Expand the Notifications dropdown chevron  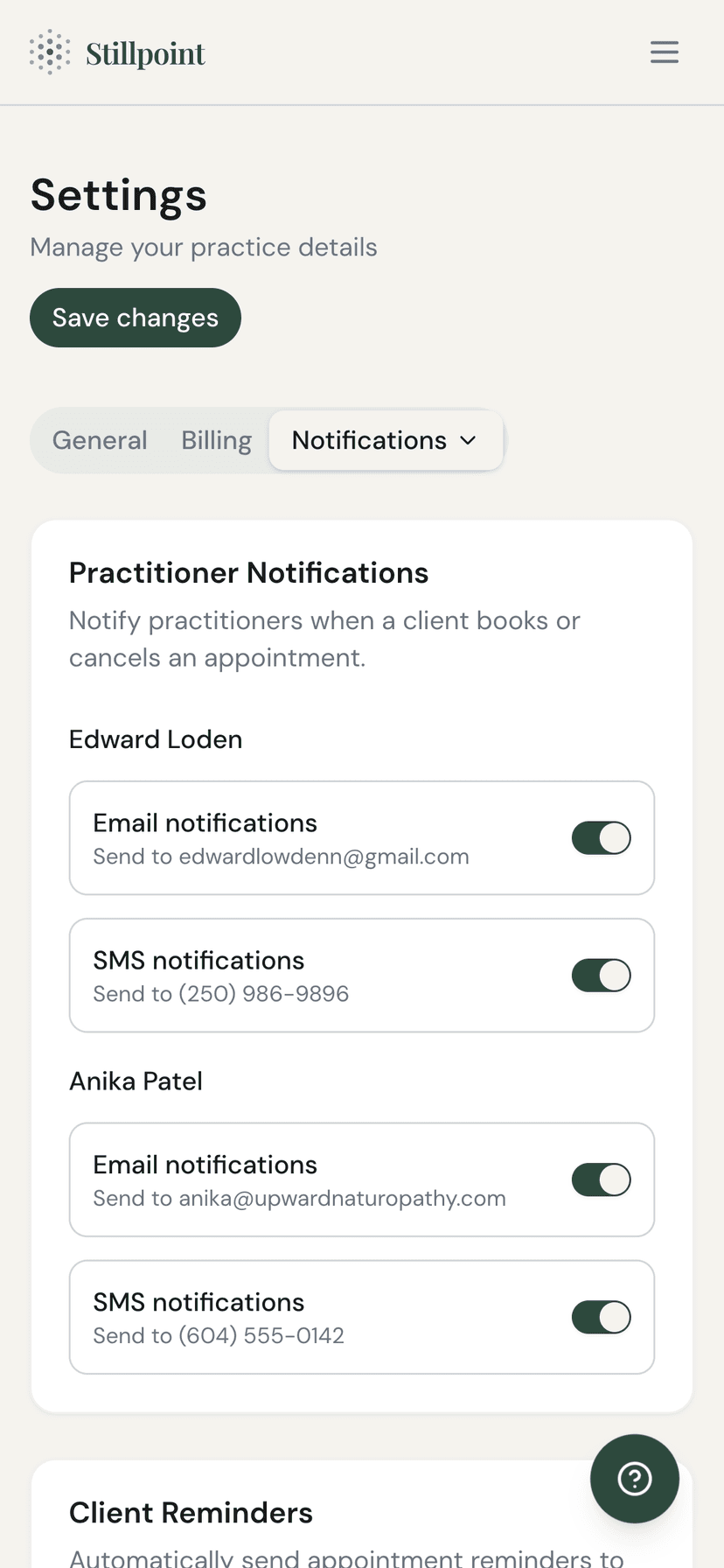pyautogui.click(x=469, y=440)
